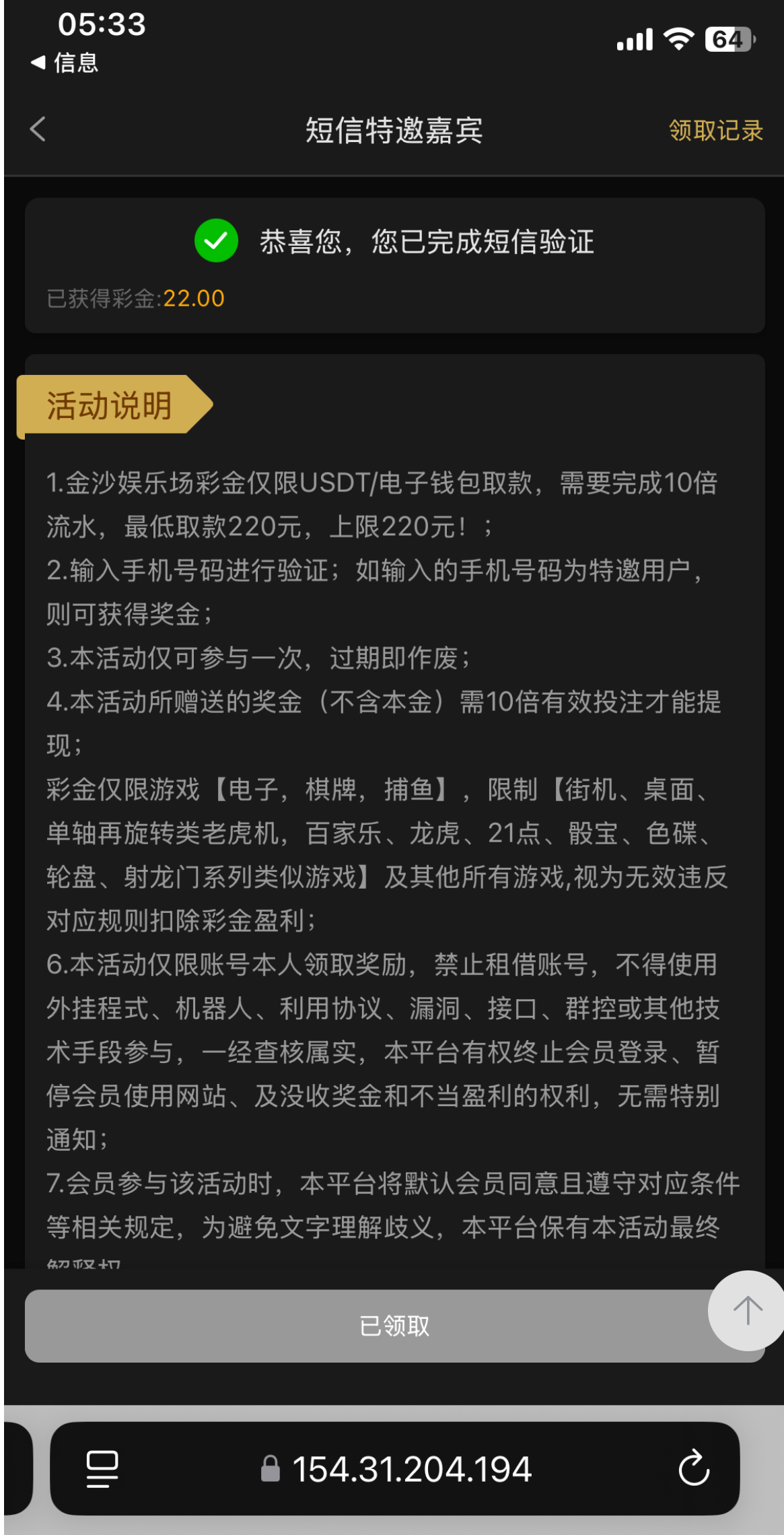This screenshot has height=1535, width=784.
Task: Go back using the header arrow
Action: pyautogui.click(x=38, y=129)
